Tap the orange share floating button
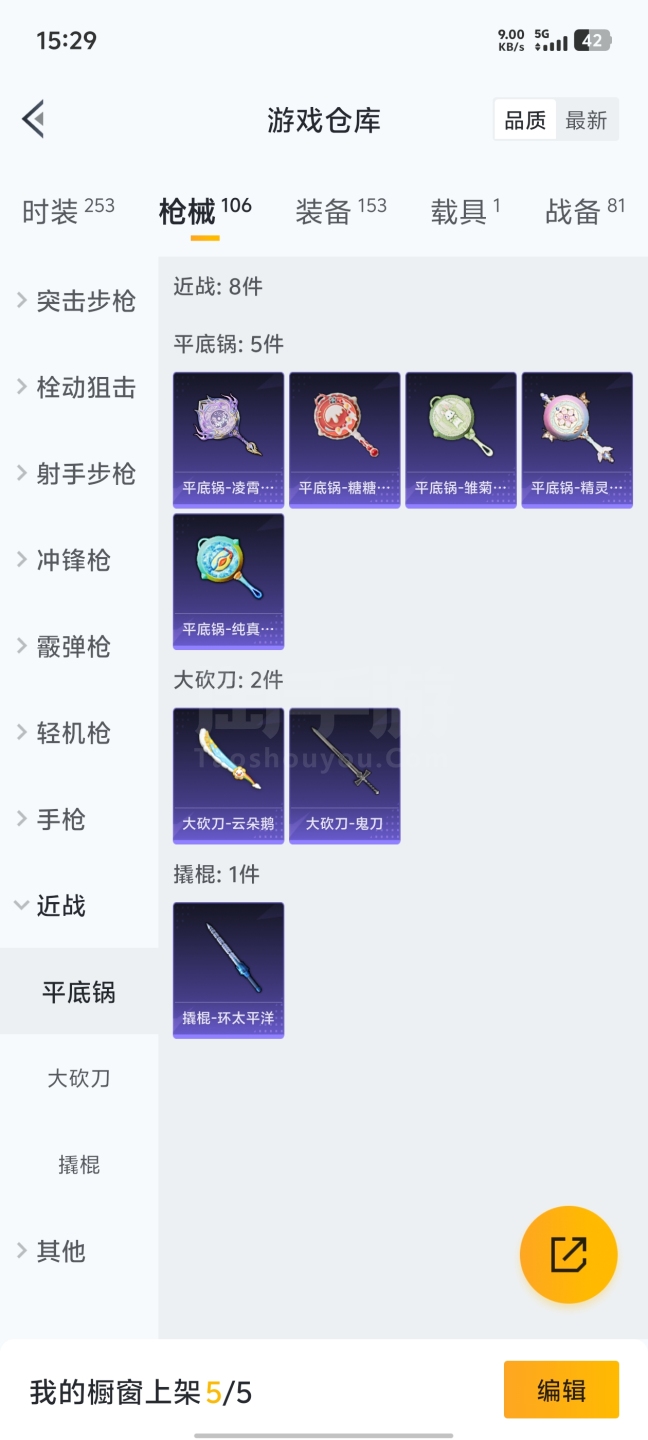 point(568,1254)
